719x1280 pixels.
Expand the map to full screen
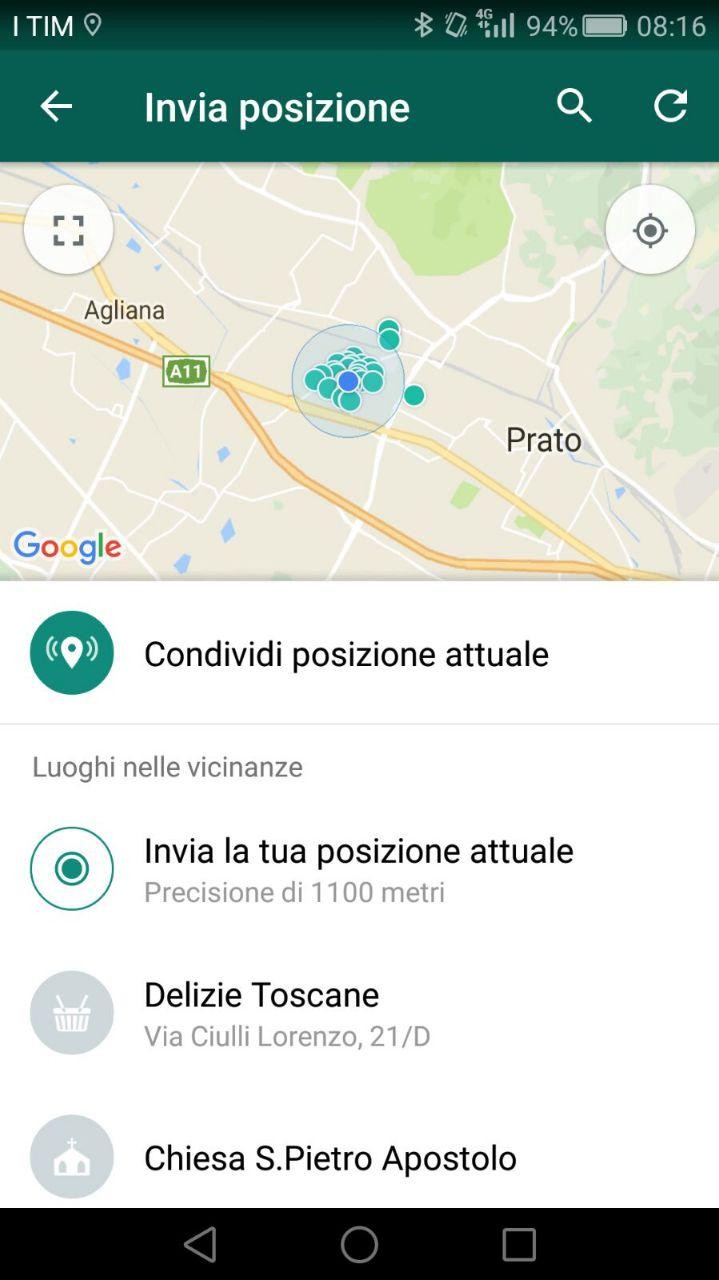point(68,230)
